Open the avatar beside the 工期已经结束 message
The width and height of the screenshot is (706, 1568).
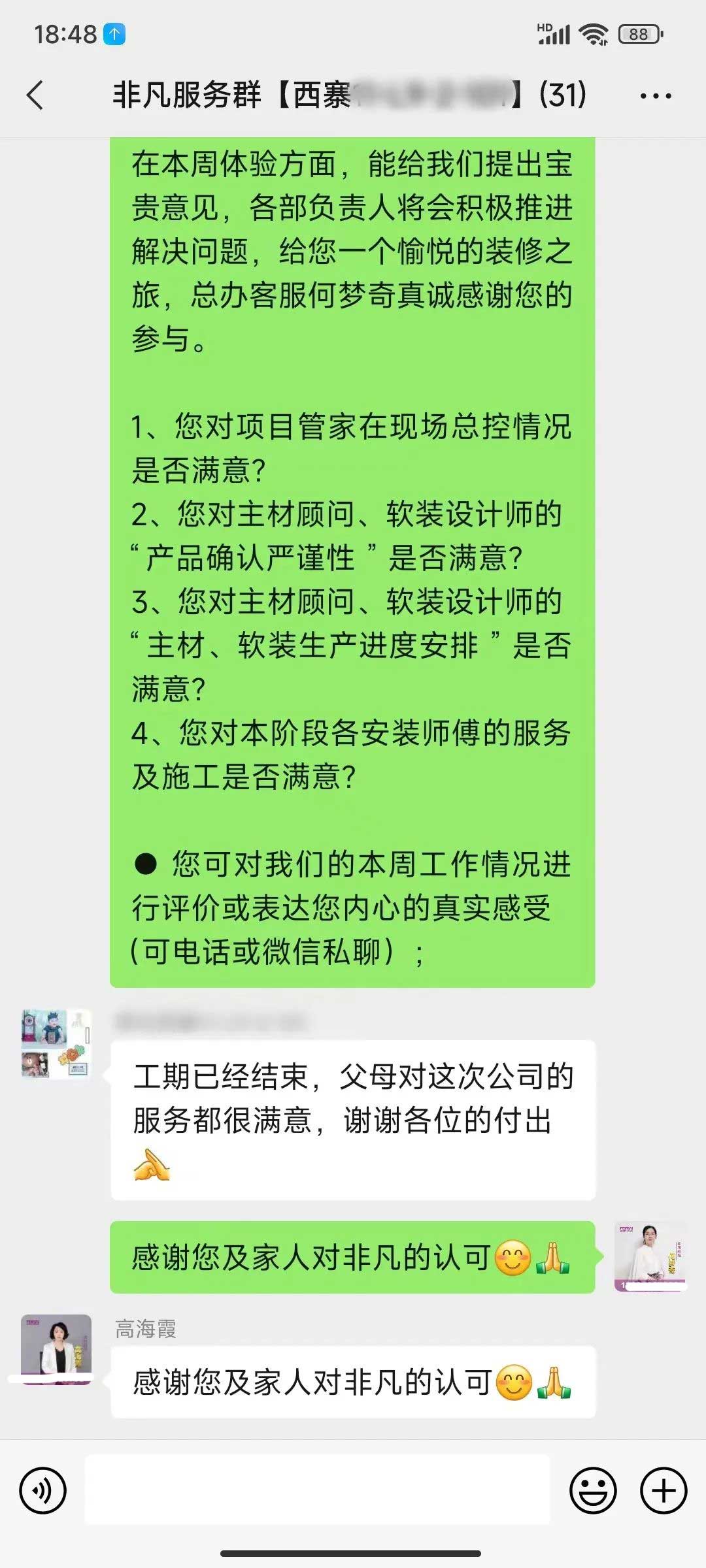(x=56, y=1043)
